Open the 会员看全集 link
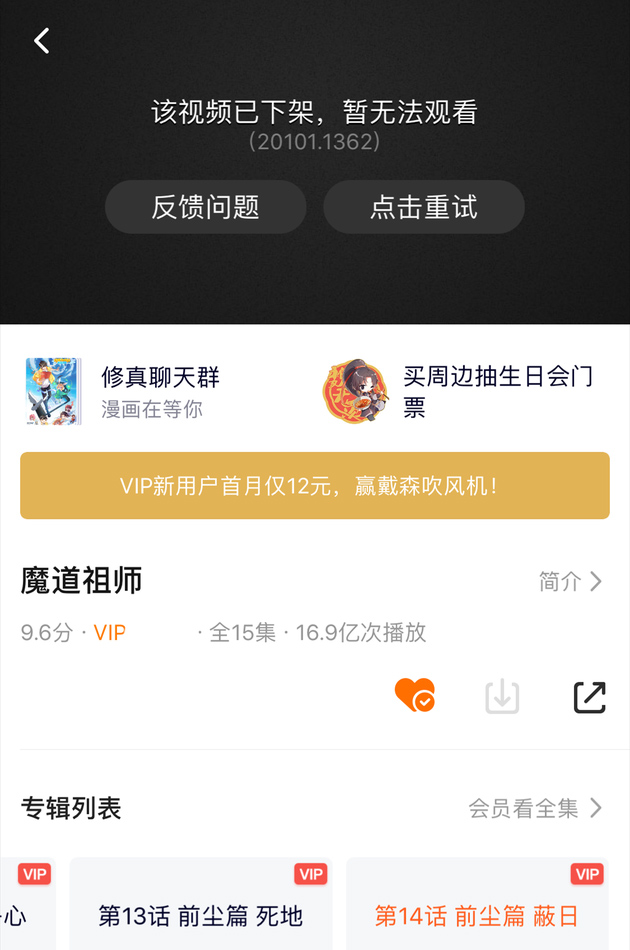Screen dimensions: 630x950 (x=535, y=808)
